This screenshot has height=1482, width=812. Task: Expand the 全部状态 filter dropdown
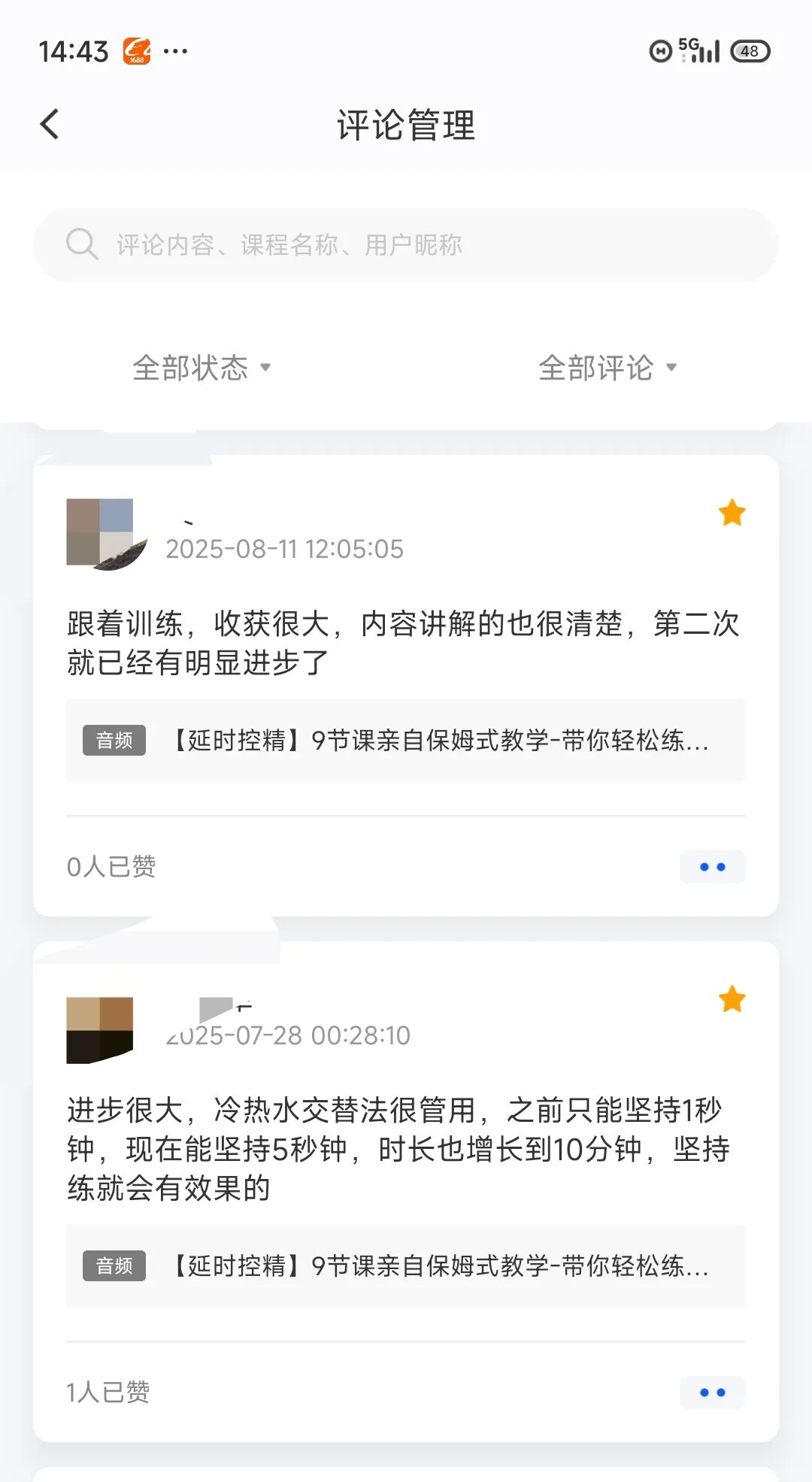(201, 368)
